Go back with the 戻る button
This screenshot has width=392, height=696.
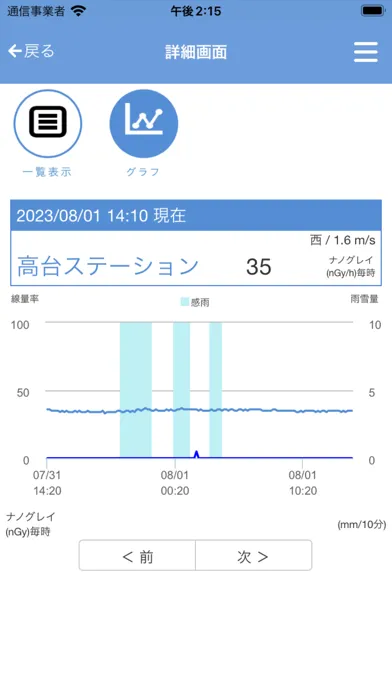[x=31, y=51]
